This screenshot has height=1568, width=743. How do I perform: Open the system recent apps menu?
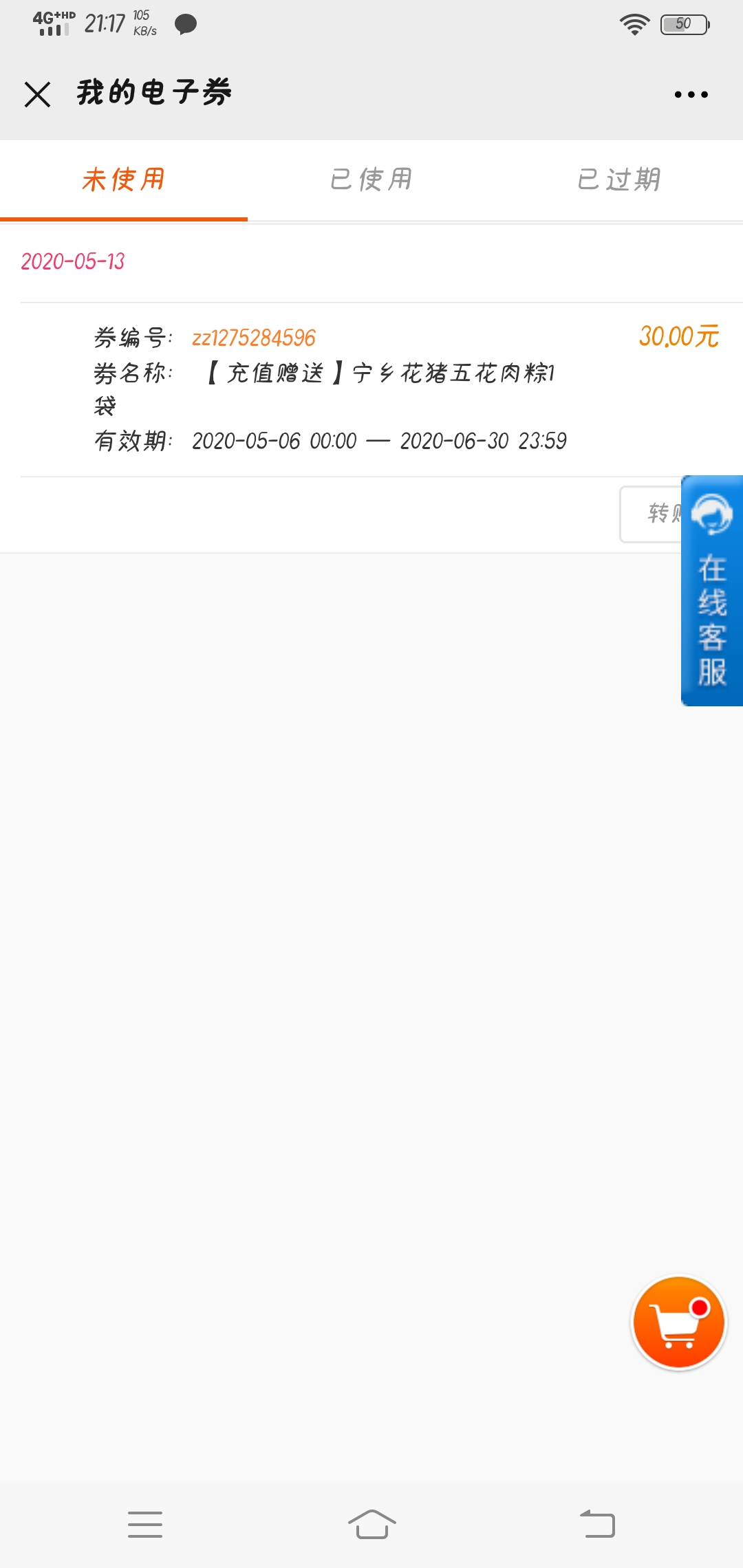coord(145,1524)
